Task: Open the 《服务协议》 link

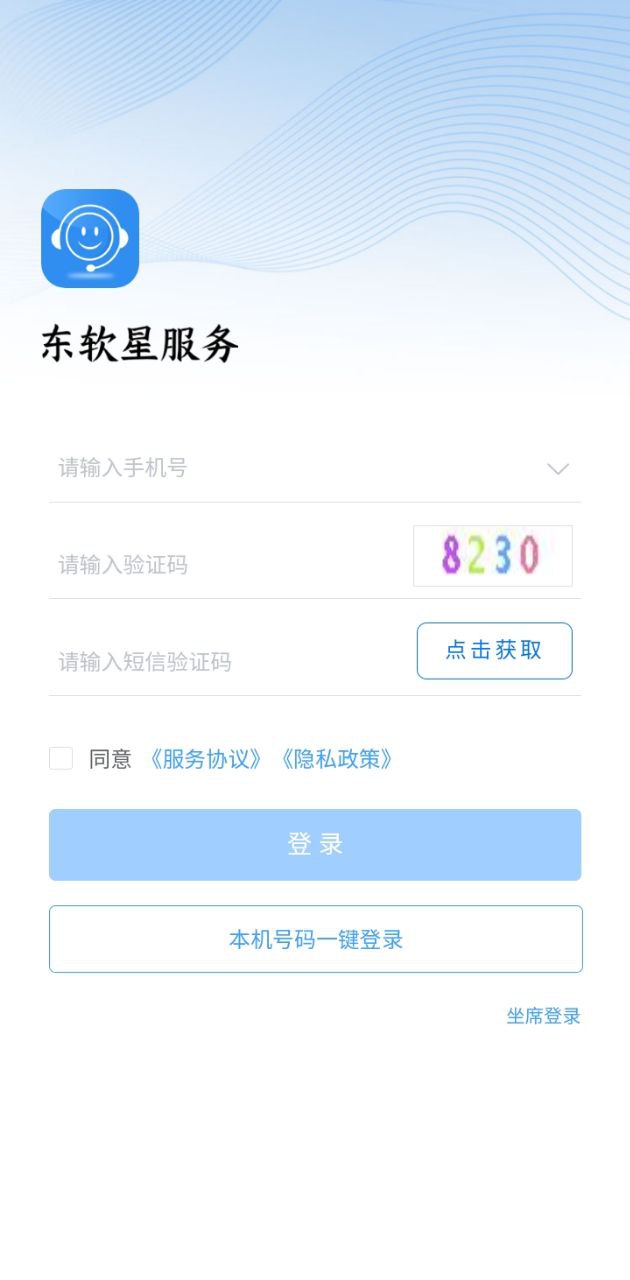Action: [206, 759]
